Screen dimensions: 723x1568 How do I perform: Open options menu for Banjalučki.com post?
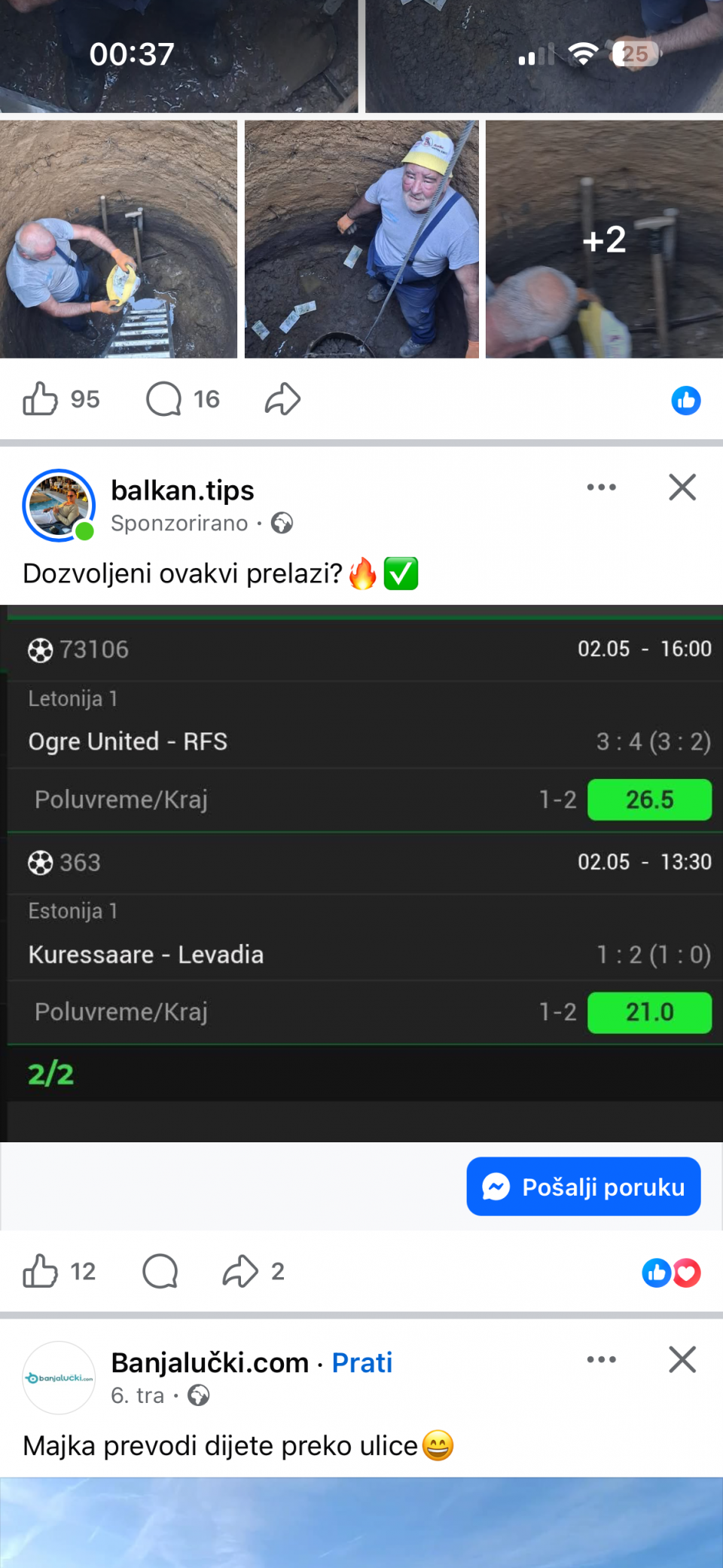[x=601, y=1359]
